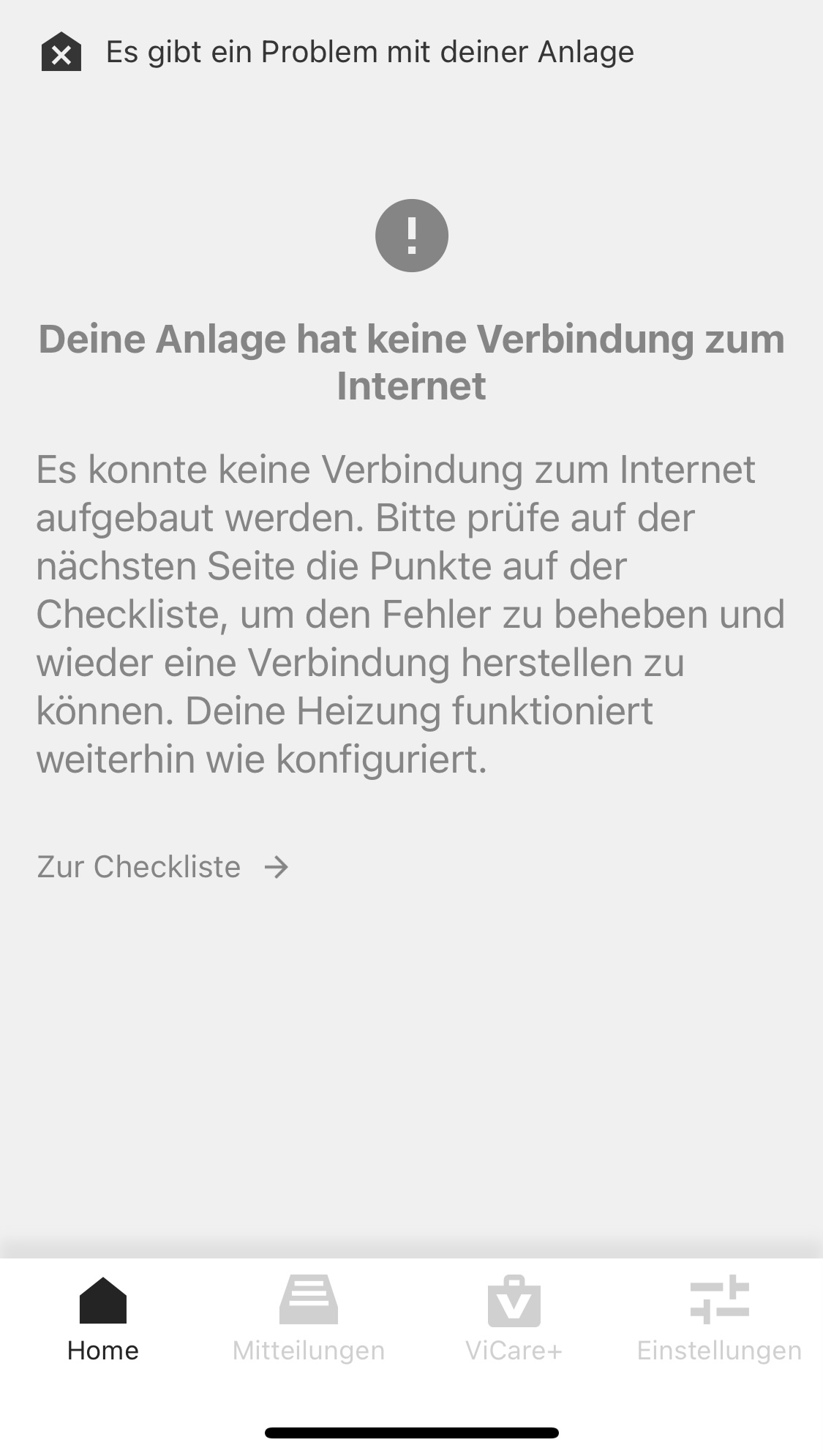The width and height of the screenshot is (823, 1456).
Task: Open the Zur Checkliste link
Action: pos(162,867)
